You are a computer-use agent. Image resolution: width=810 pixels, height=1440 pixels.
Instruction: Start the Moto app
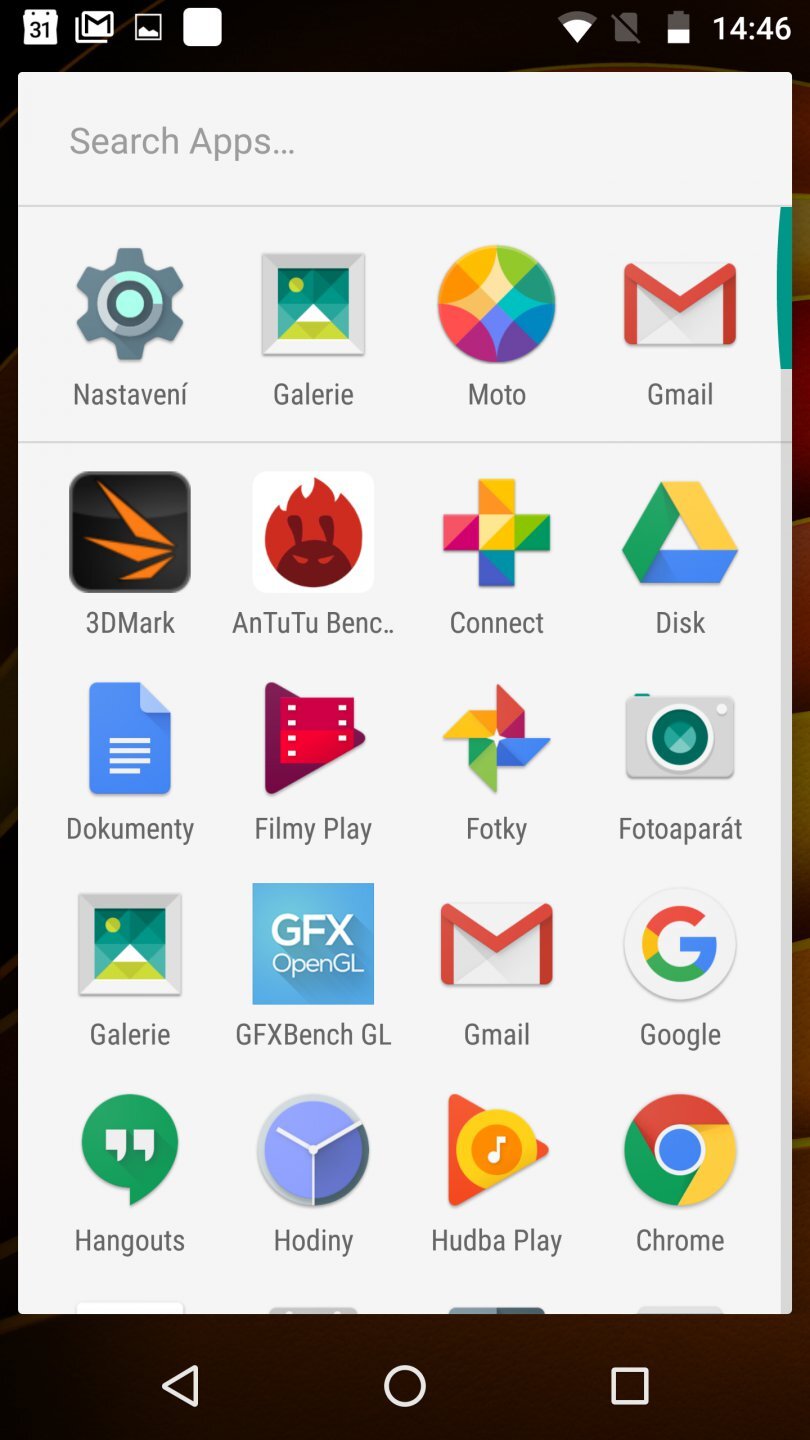pos(496,304)
